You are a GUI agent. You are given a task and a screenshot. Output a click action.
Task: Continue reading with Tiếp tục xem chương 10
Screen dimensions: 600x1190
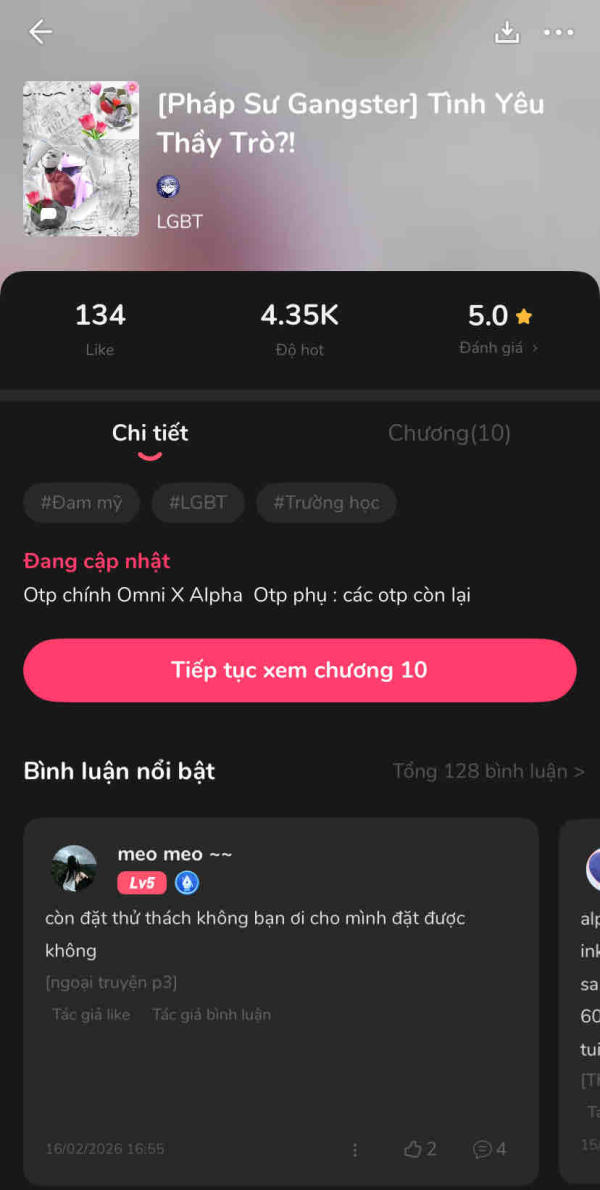[300, 670]
